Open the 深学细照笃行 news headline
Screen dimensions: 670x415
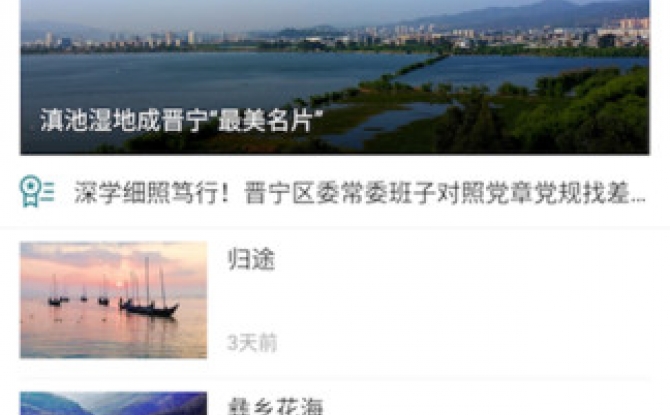tap(360, 193)
